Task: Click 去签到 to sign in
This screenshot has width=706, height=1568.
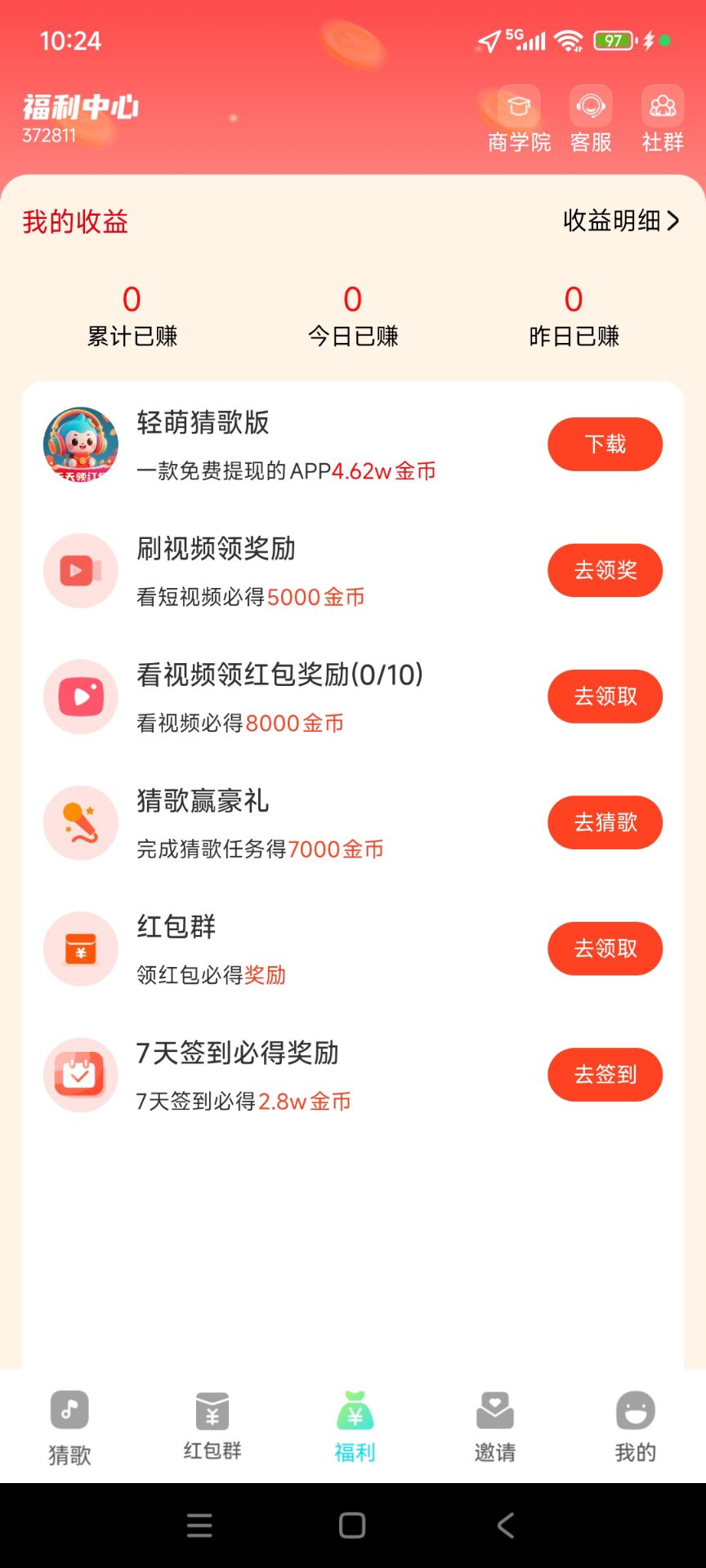Action: click(x=605, y=1075)
